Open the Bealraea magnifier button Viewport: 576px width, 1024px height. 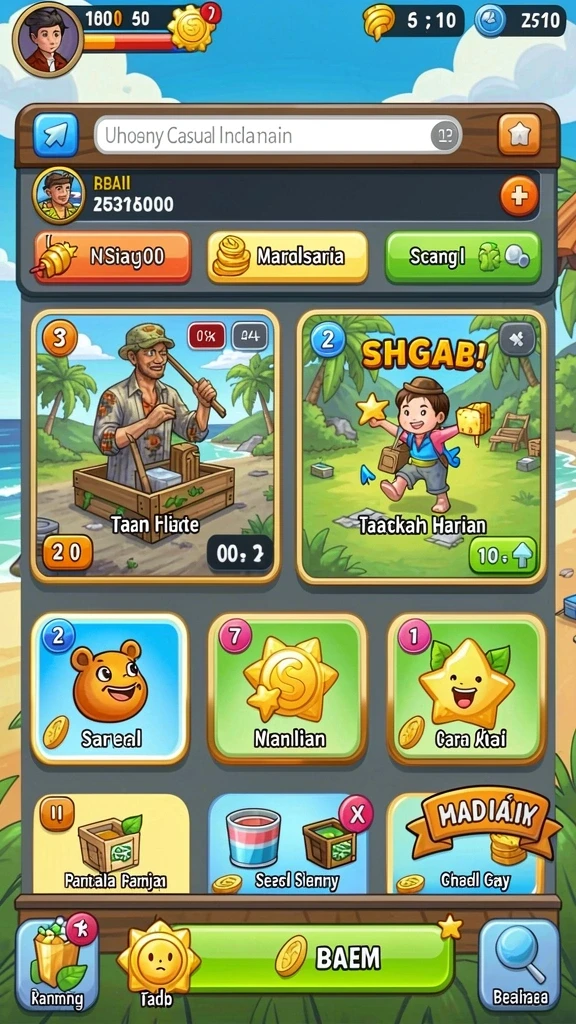tap(520, 965)
